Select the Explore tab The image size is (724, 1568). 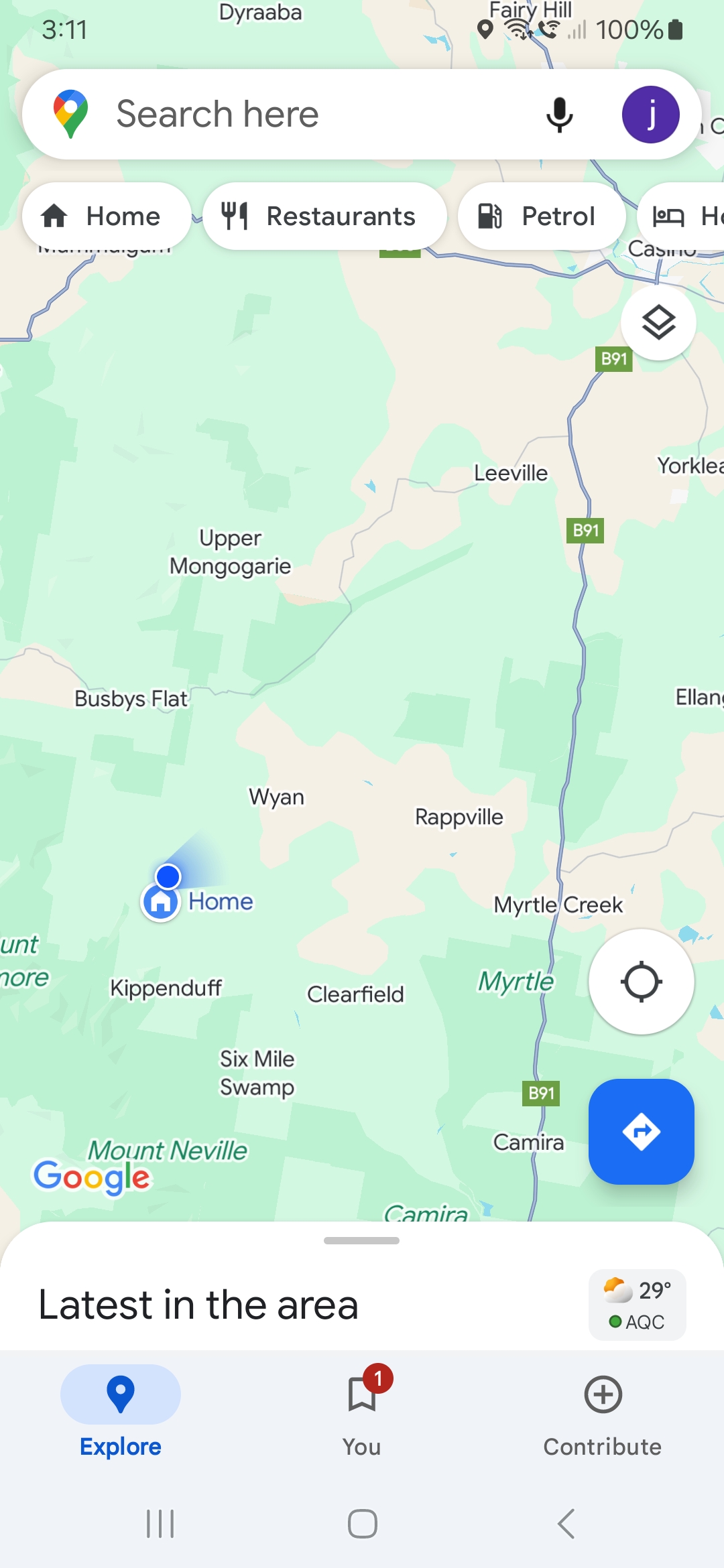pos(121,1411)
